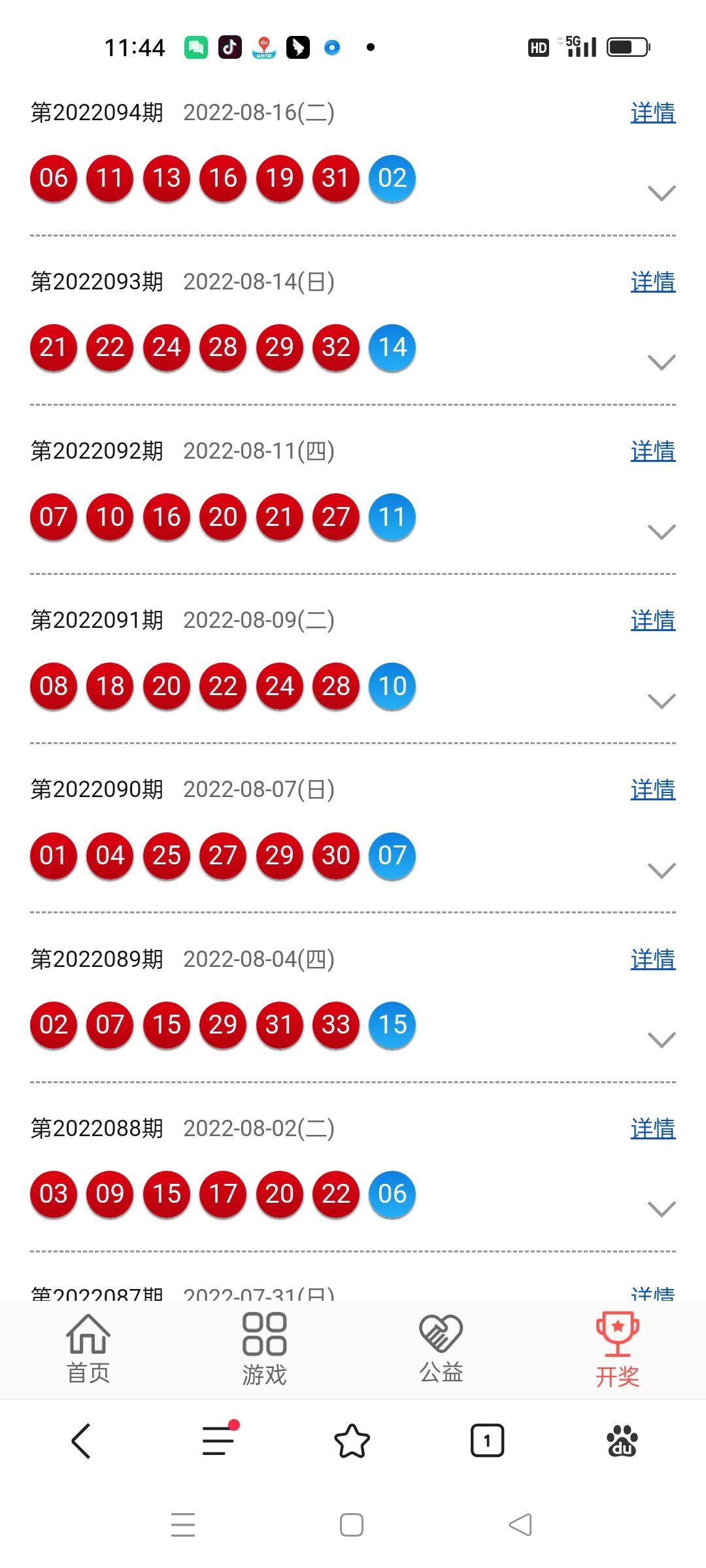Bookmark this page with the star icon
The image size is (706, 1568).
[352, 1441]
